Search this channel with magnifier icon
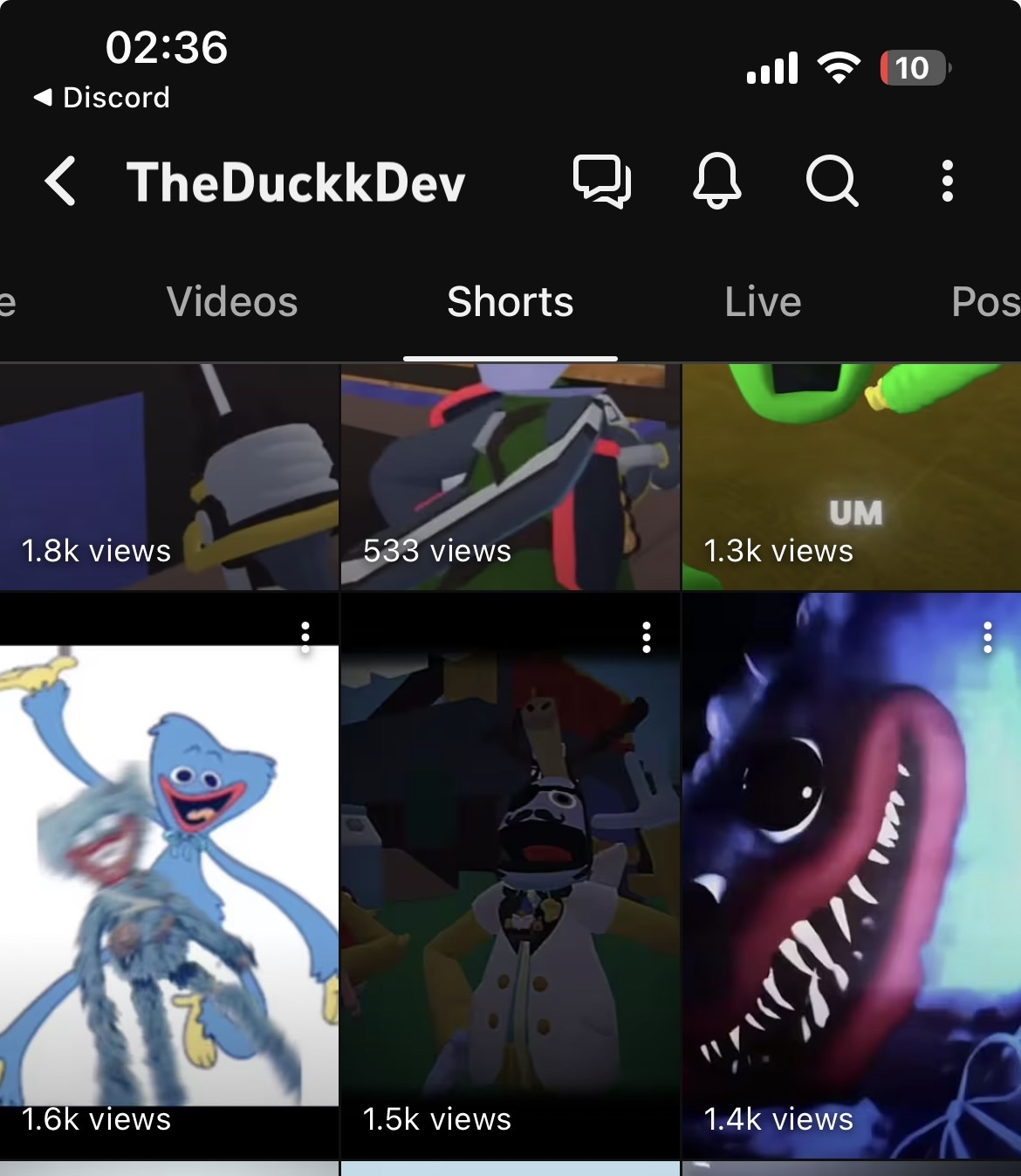 (x=833, y=182)
